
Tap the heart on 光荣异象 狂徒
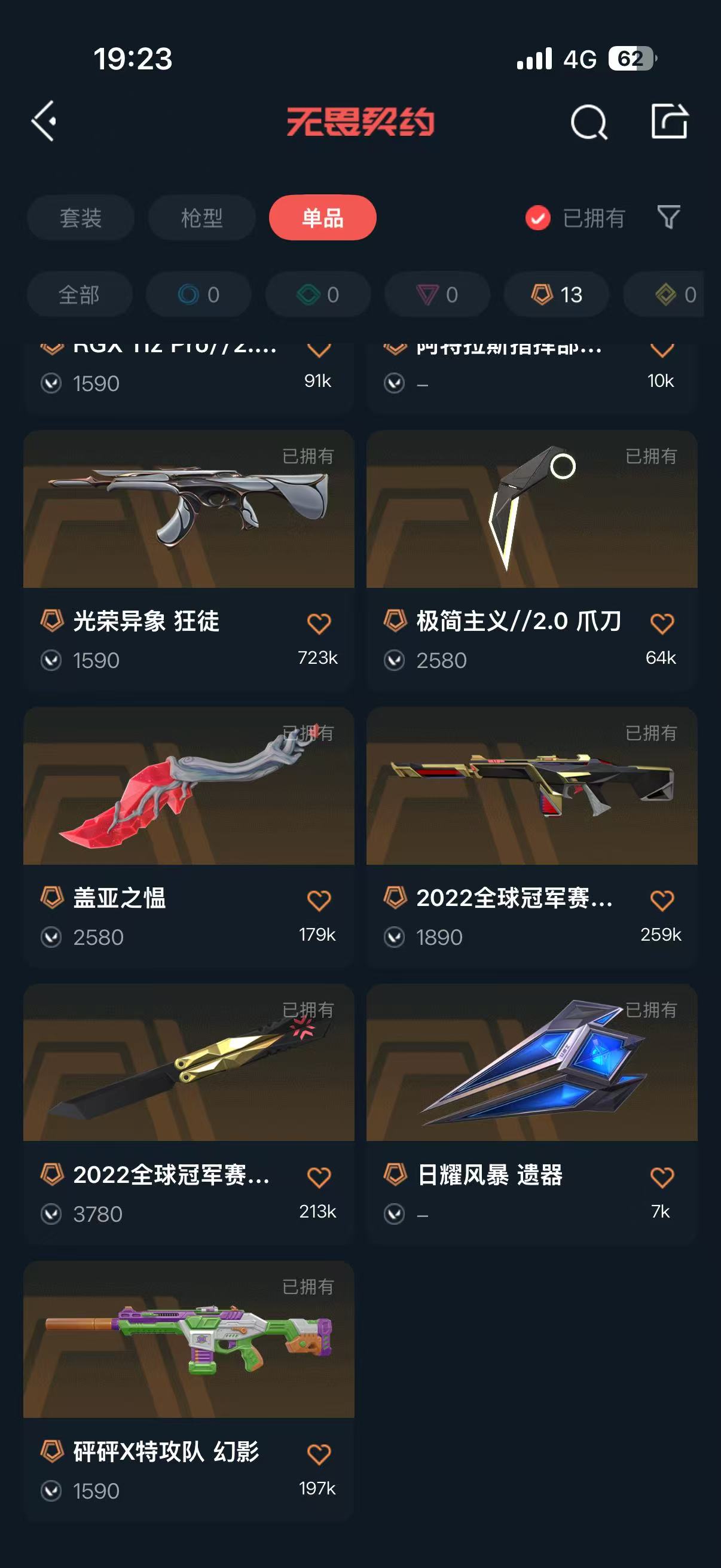(319, 623)
